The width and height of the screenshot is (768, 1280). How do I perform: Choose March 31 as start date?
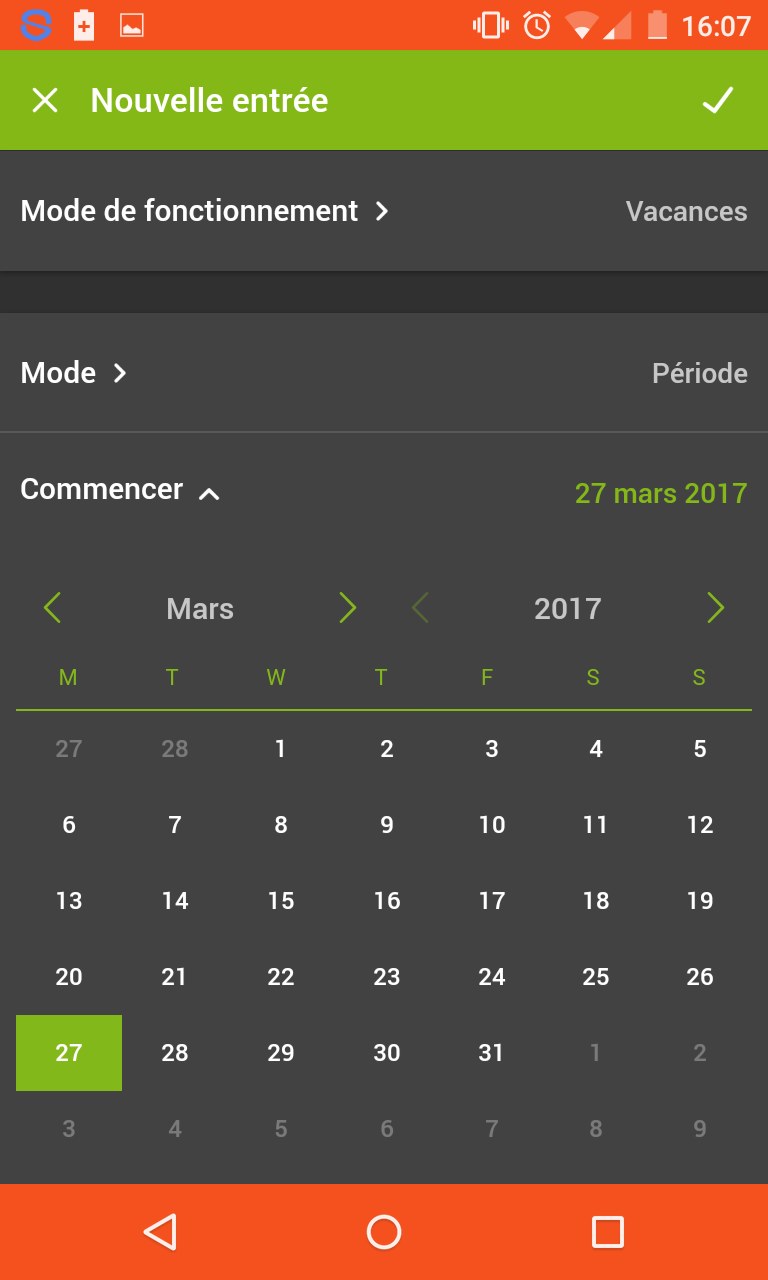click(x=491, y=1053)
